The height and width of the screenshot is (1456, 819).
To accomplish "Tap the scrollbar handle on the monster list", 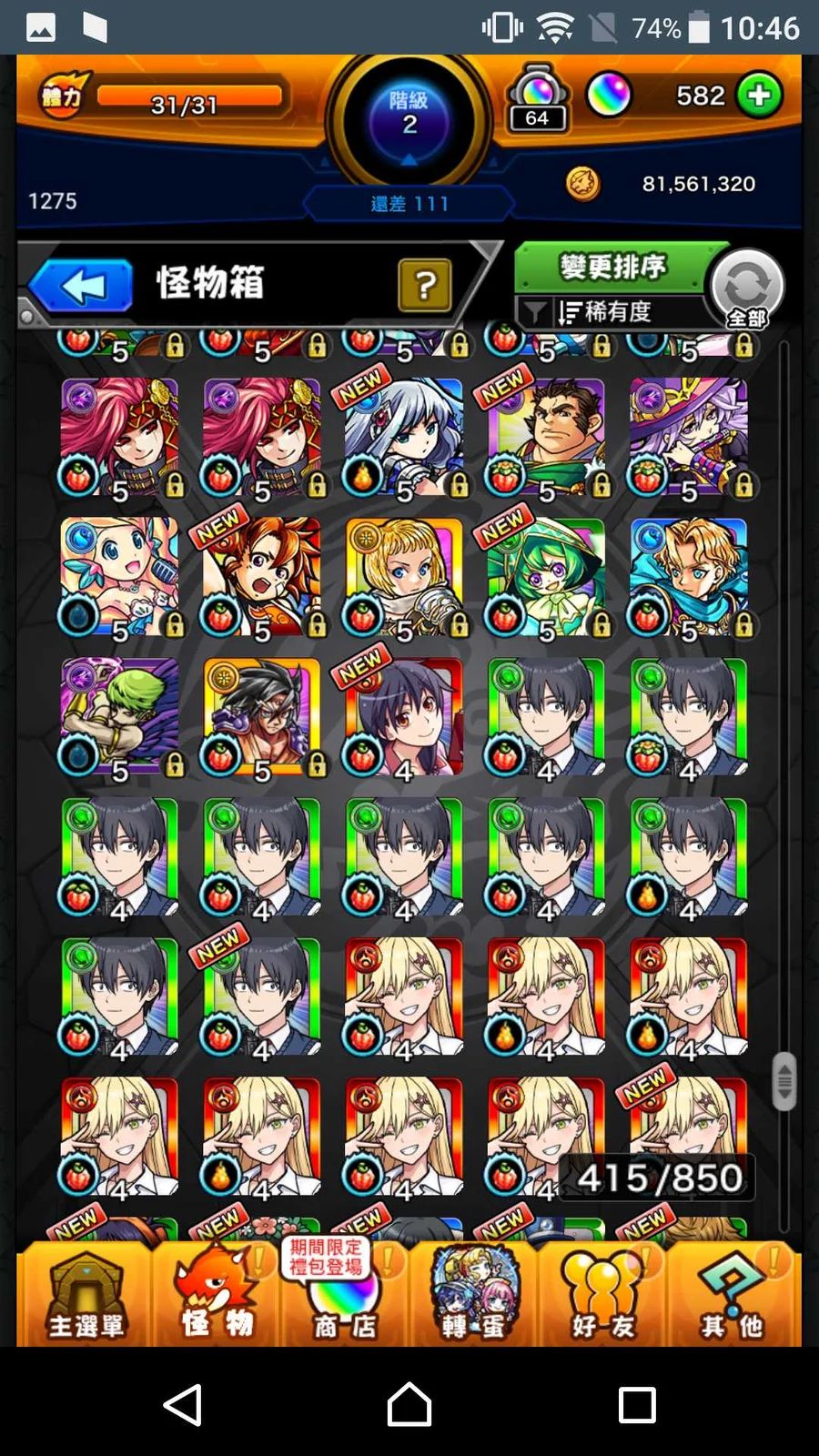I will [x=784, y=1081].
